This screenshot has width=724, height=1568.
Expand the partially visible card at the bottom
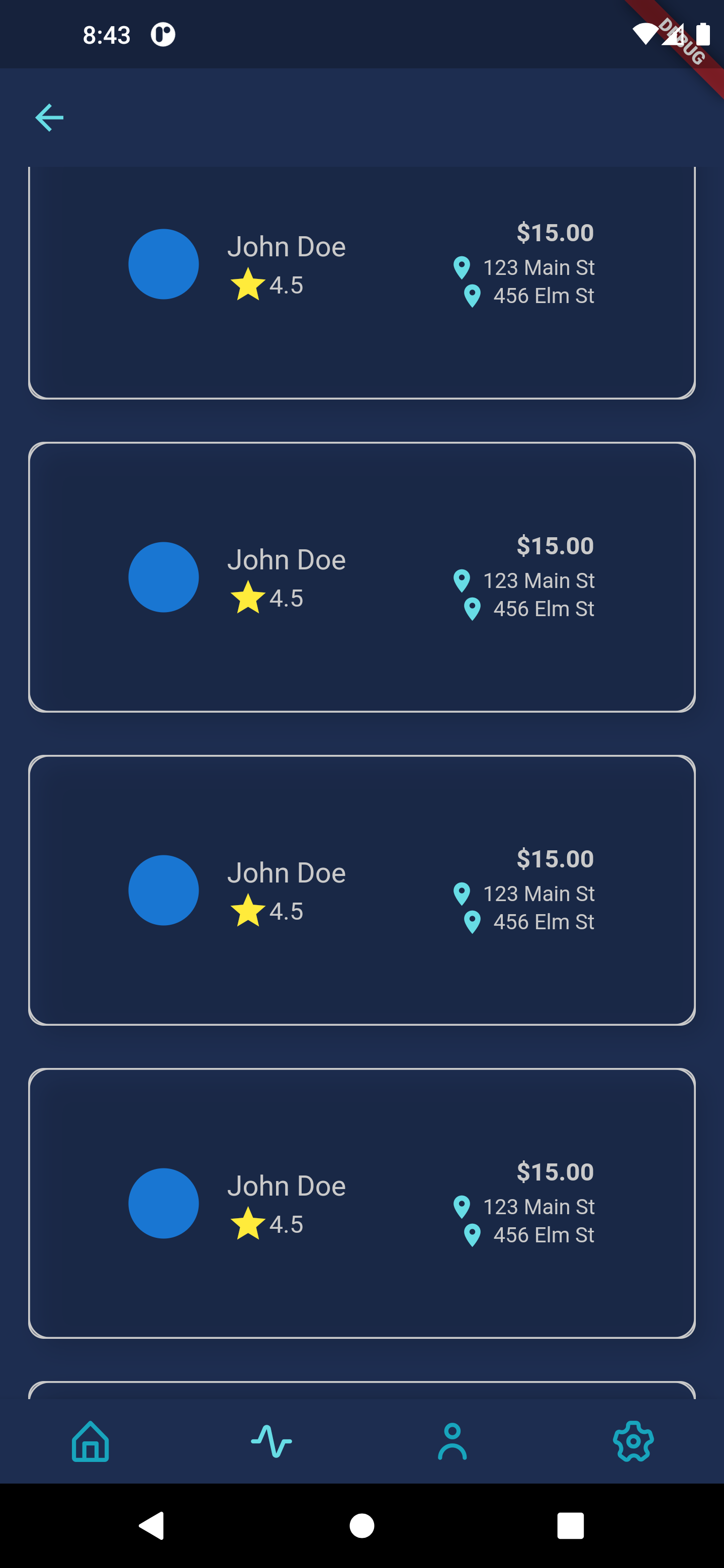(x=361, y=1394)
